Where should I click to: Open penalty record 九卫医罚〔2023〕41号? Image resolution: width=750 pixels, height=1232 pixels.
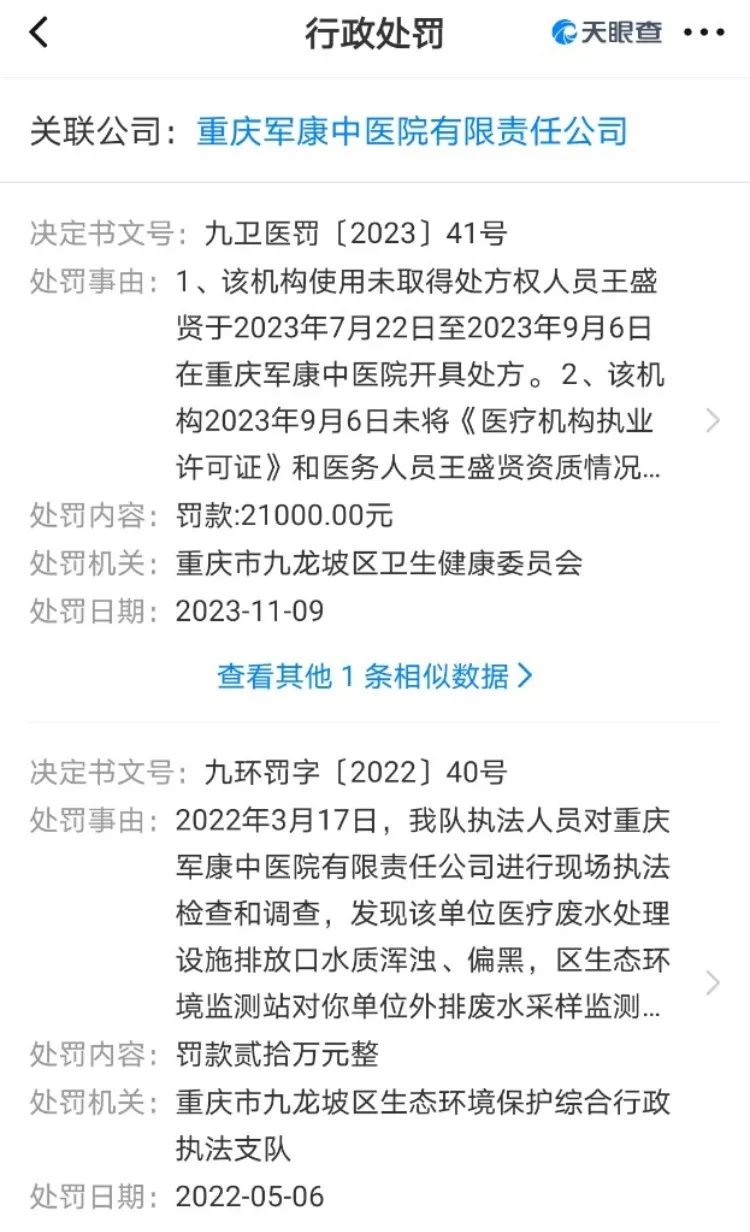(375, 422)
